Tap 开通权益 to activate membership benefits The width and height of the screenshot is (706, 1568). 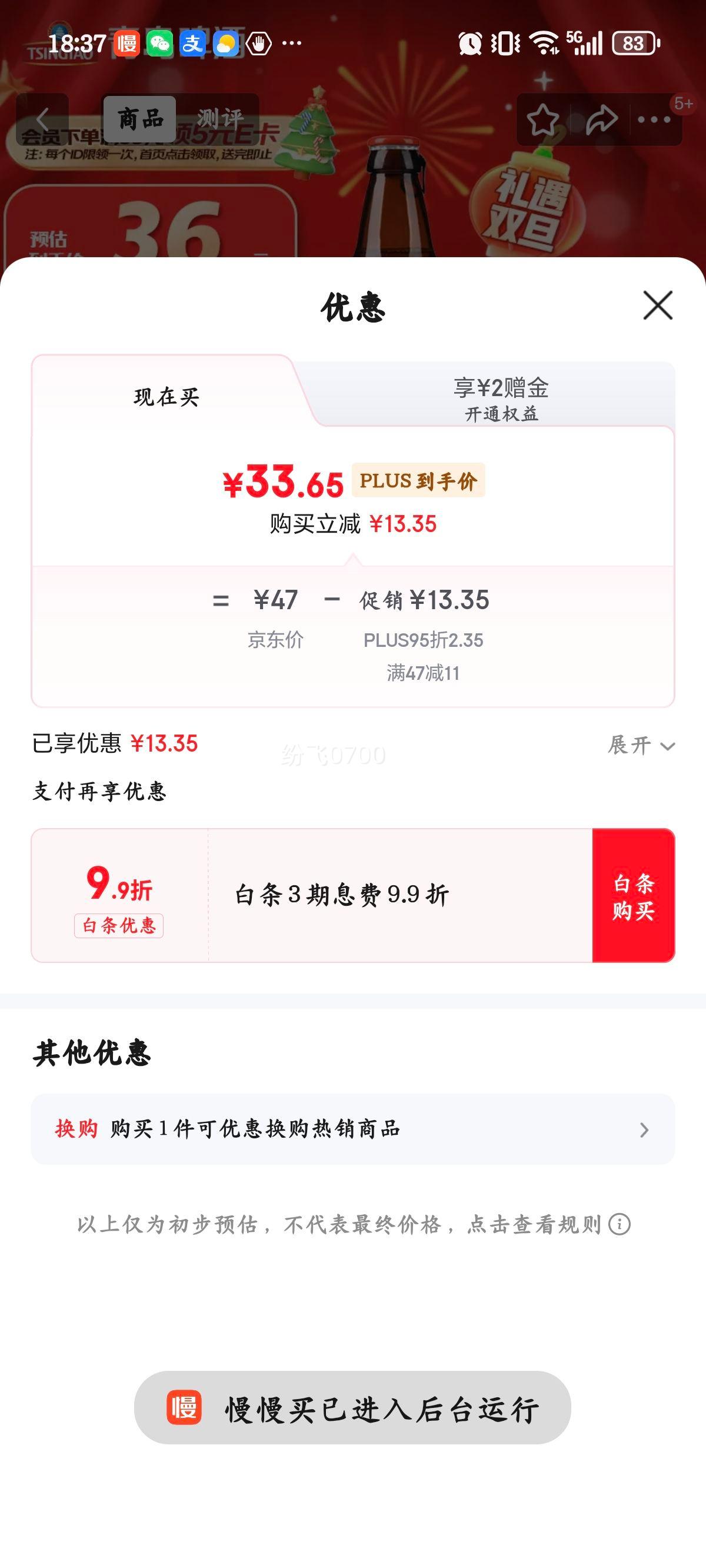click(x=501, y=415)
